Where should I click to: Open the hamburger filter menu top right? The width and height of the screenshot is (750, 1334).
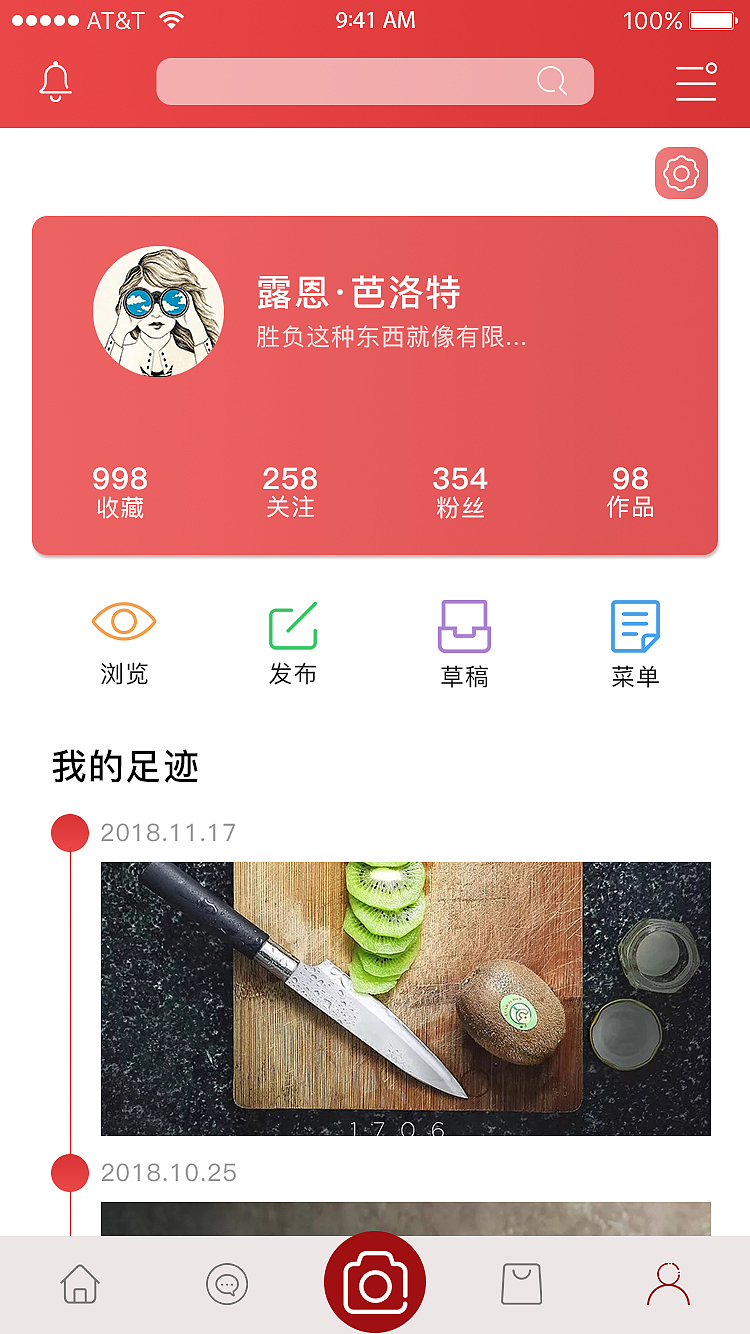696,84
